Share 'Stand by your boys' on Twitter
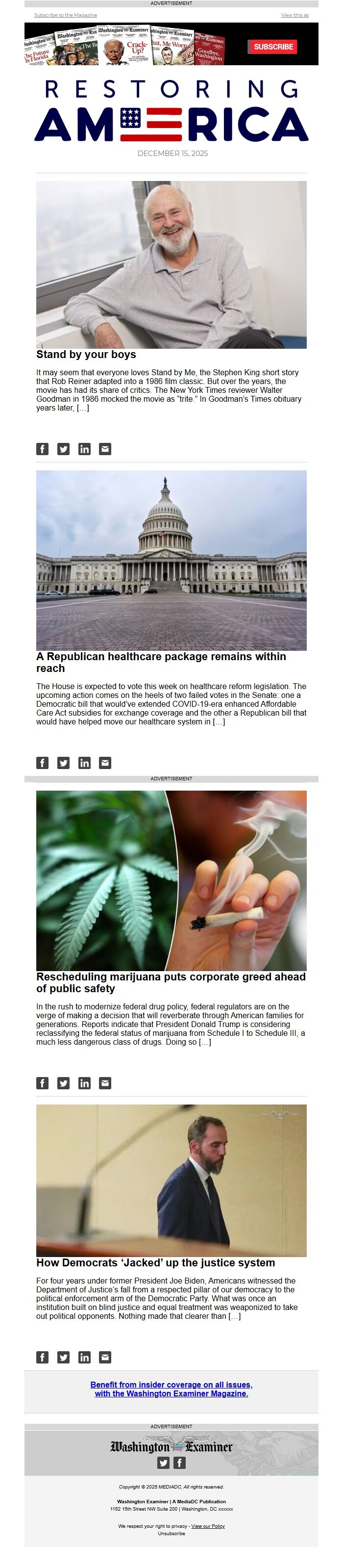The width and height of the screenshot is (343, 1568). pos(63,449)
